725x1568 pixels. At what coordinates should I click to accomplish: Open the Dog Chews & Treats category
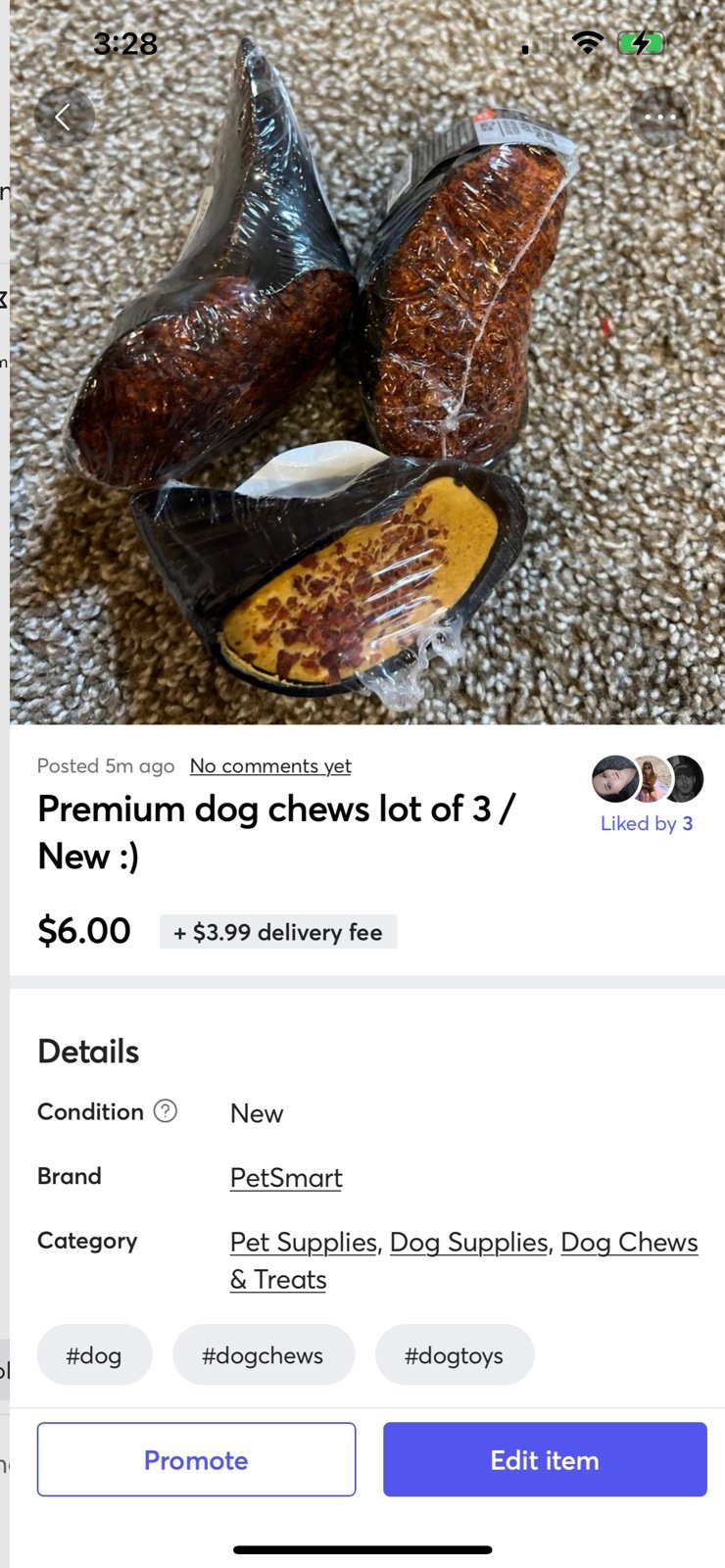(629, 1243)
